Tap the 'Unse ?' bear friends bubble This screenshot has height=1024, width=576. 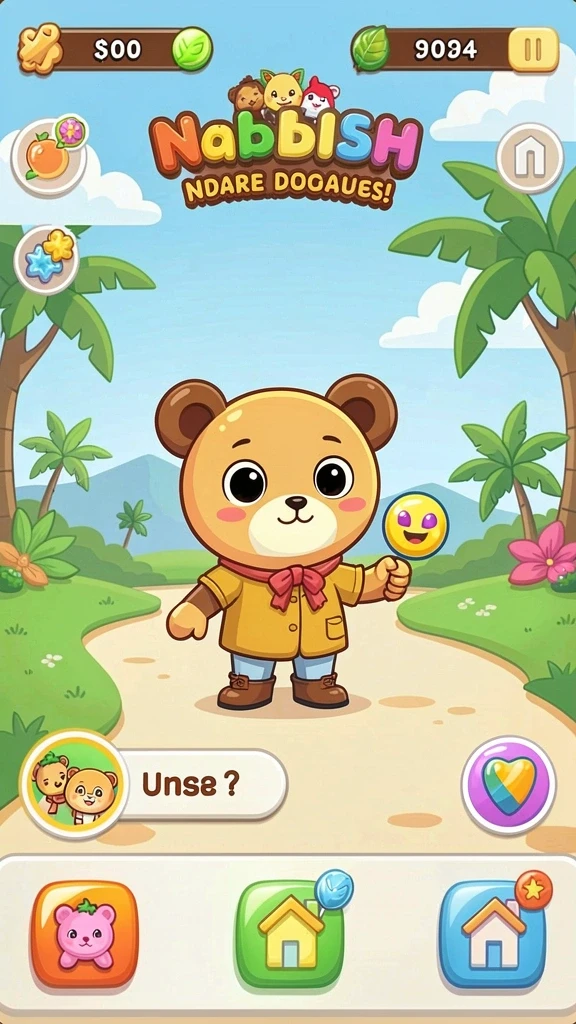click(x=153, y=784)
